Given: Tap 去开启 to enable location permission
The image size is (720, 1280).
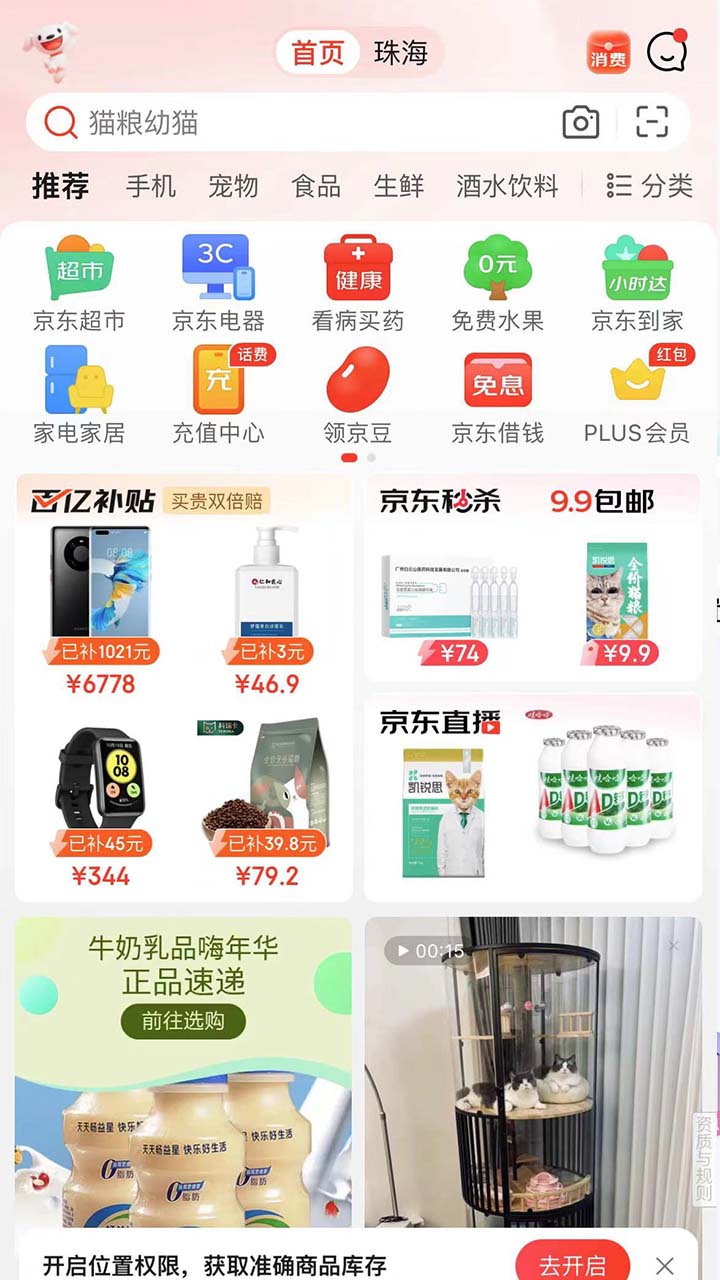Looking at the screenshot, I should click(x=573, y=1263).
